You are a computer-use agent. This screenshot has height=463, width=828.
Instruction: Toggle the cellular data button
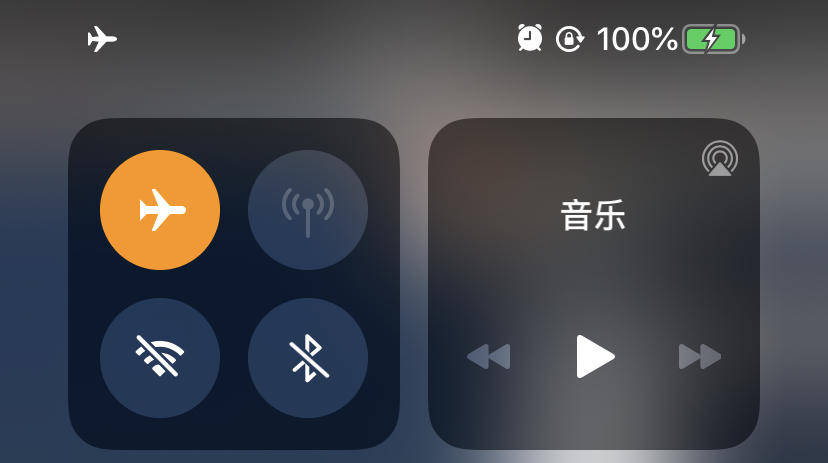(x=308, y=210)
